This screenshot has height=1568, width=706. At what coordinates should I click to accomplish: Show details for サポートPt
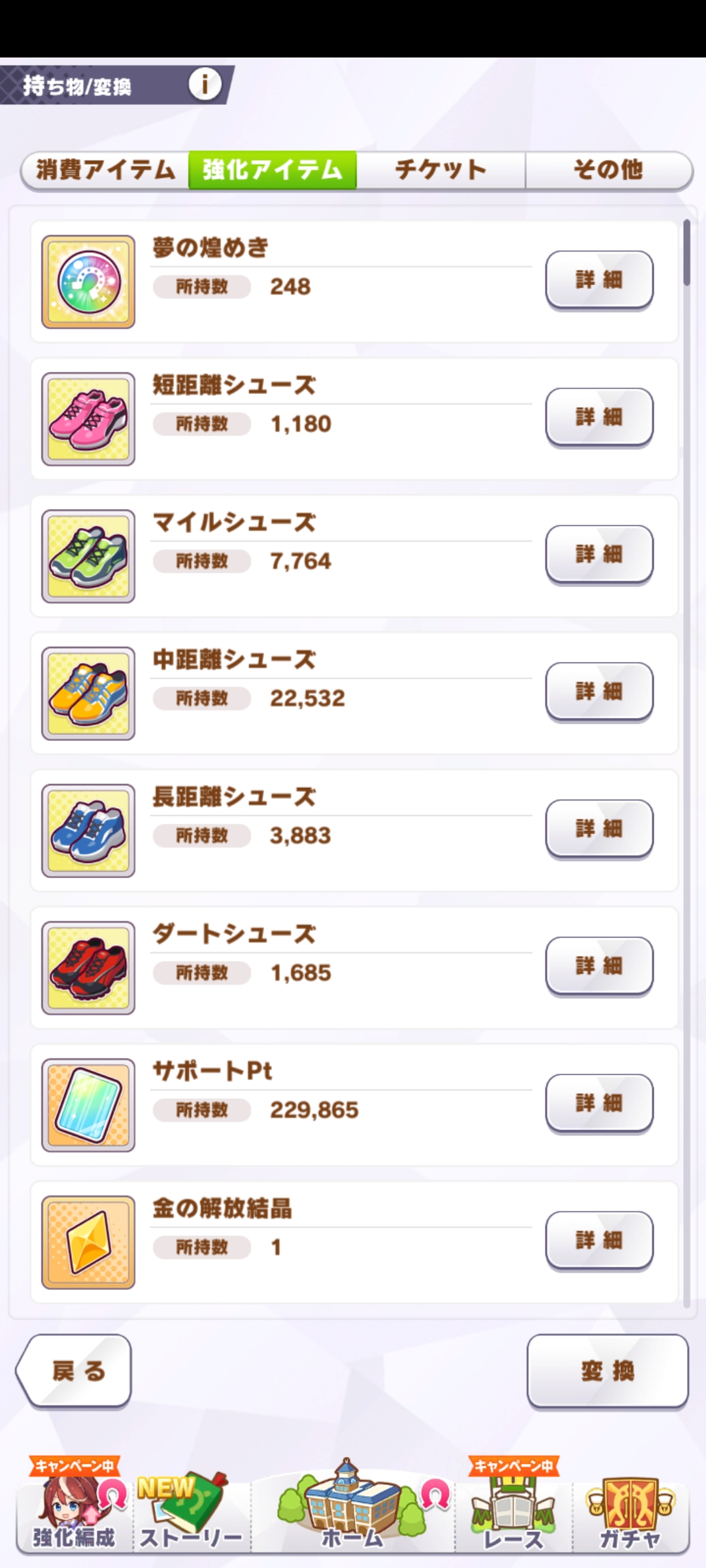pos(599,1103)
